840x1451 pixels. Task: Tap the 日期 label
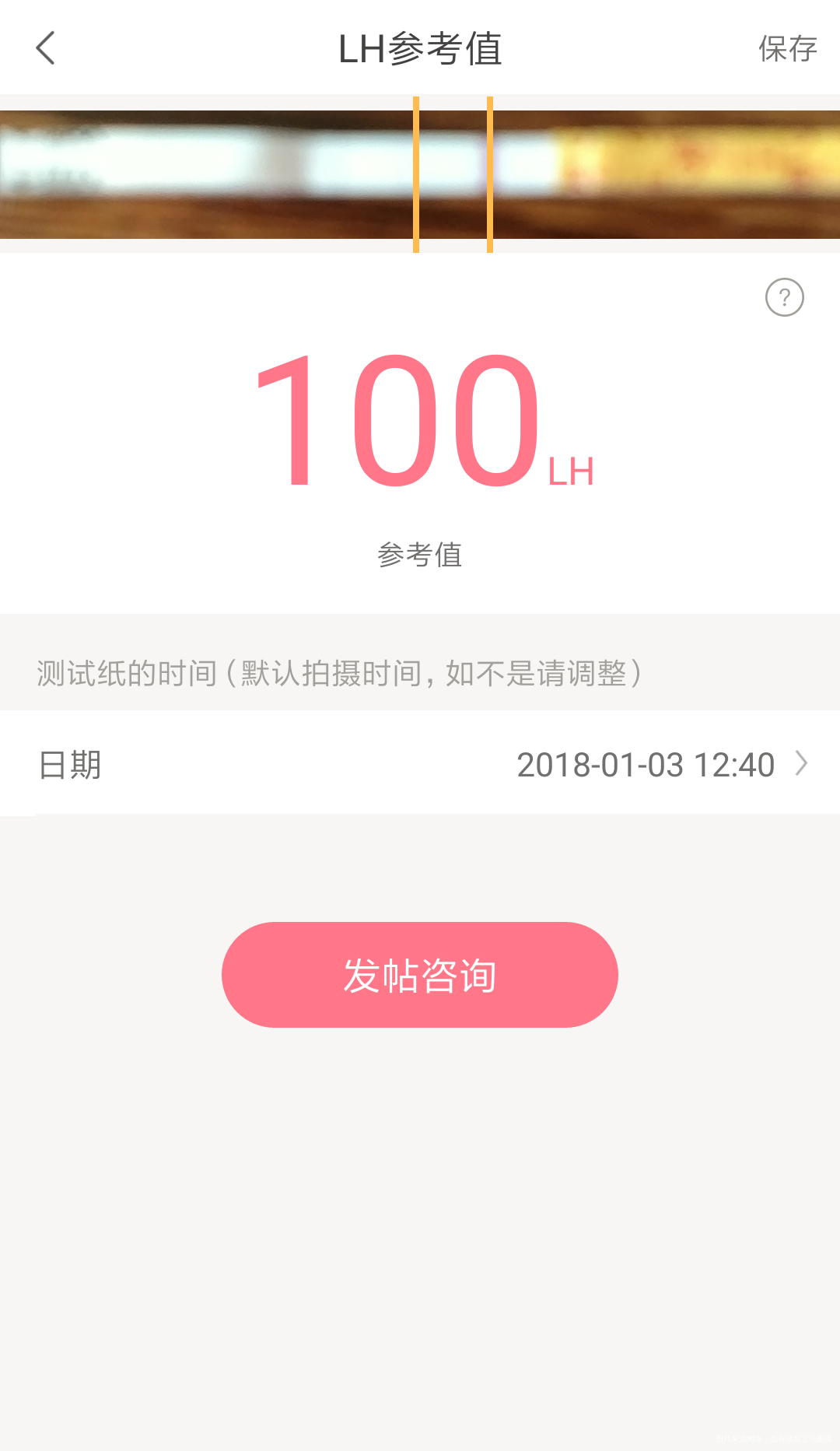pyautogui.click(x=69, y=764)
